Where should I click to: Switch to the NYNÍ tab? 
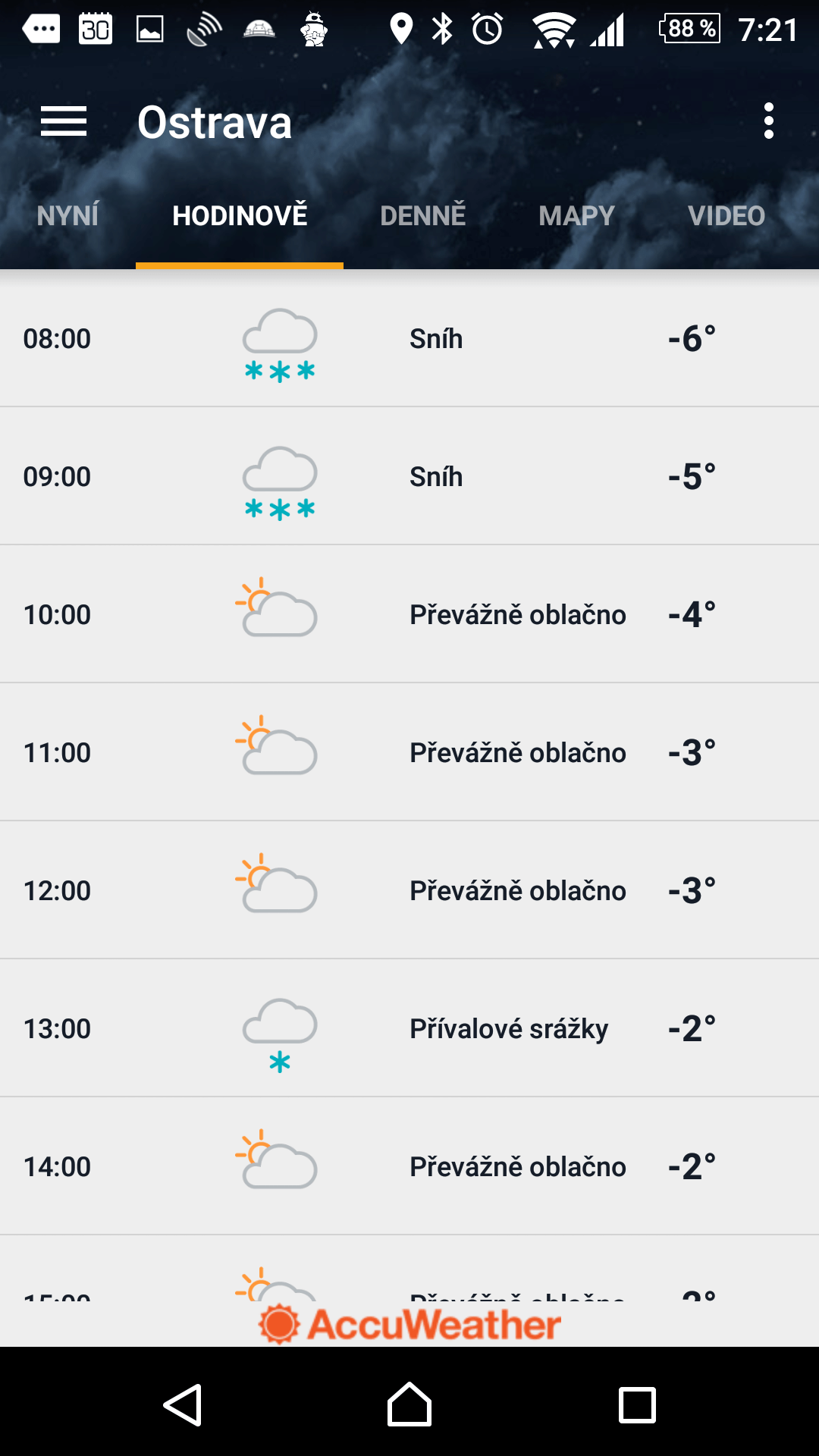67,215
